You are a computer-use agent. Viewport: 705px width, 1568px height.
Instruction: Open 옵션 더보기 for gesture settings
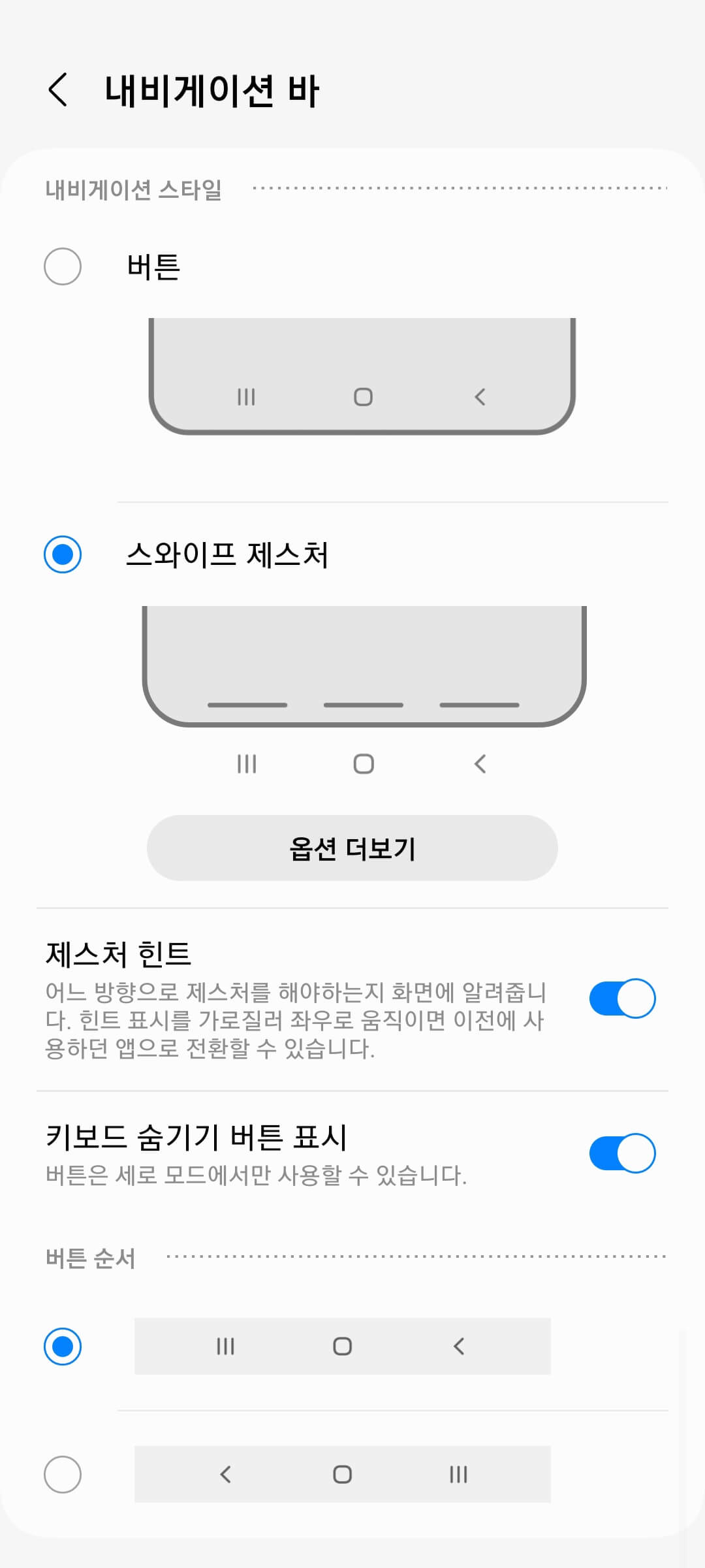[352, 848]
